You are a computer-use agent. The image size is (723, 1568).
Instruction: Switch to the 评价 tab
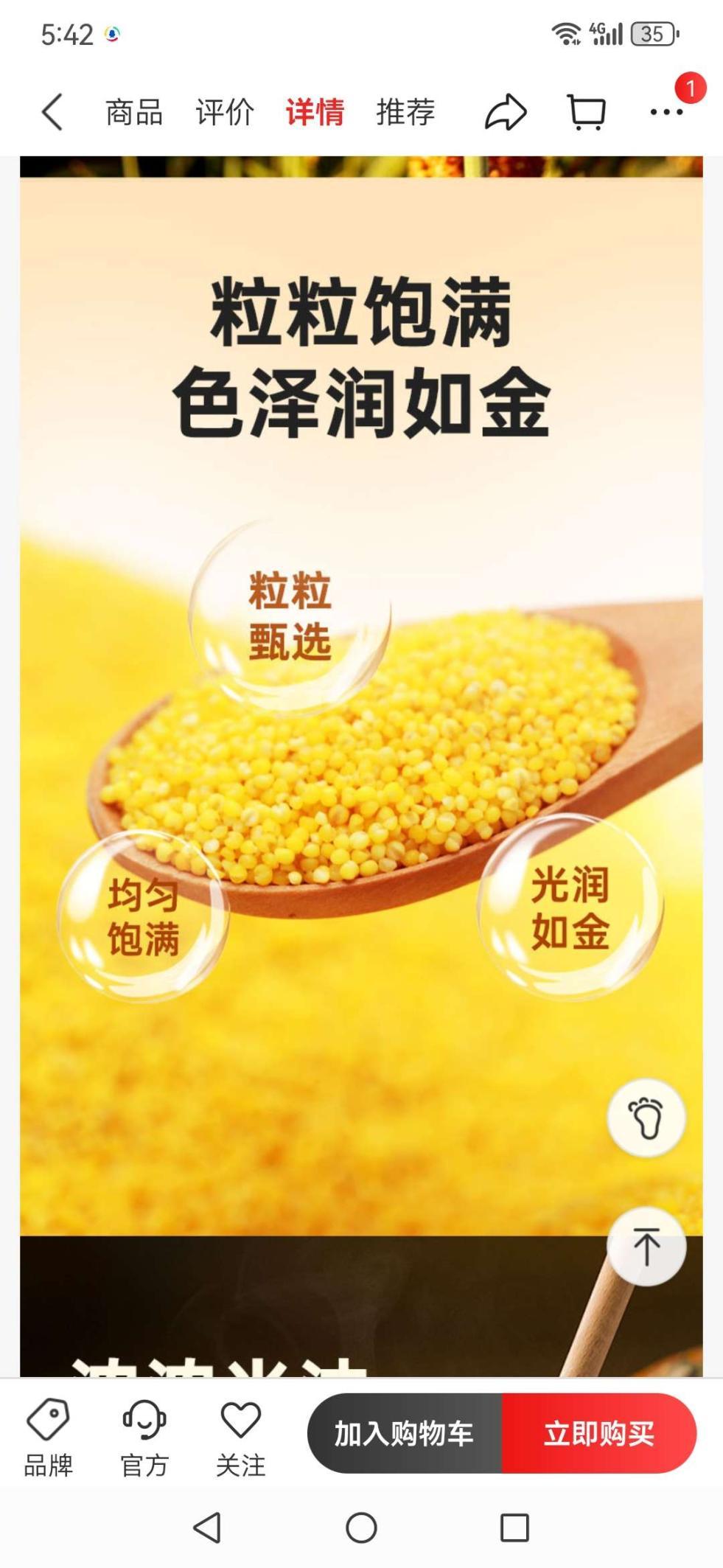(x=225, y=112)
